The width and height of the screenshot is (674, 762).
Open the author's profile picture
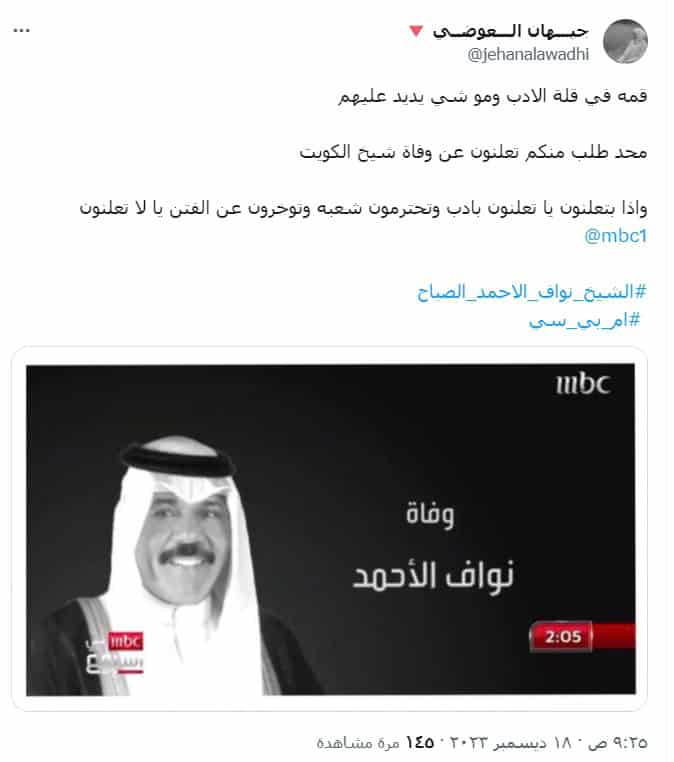[625, 41]
